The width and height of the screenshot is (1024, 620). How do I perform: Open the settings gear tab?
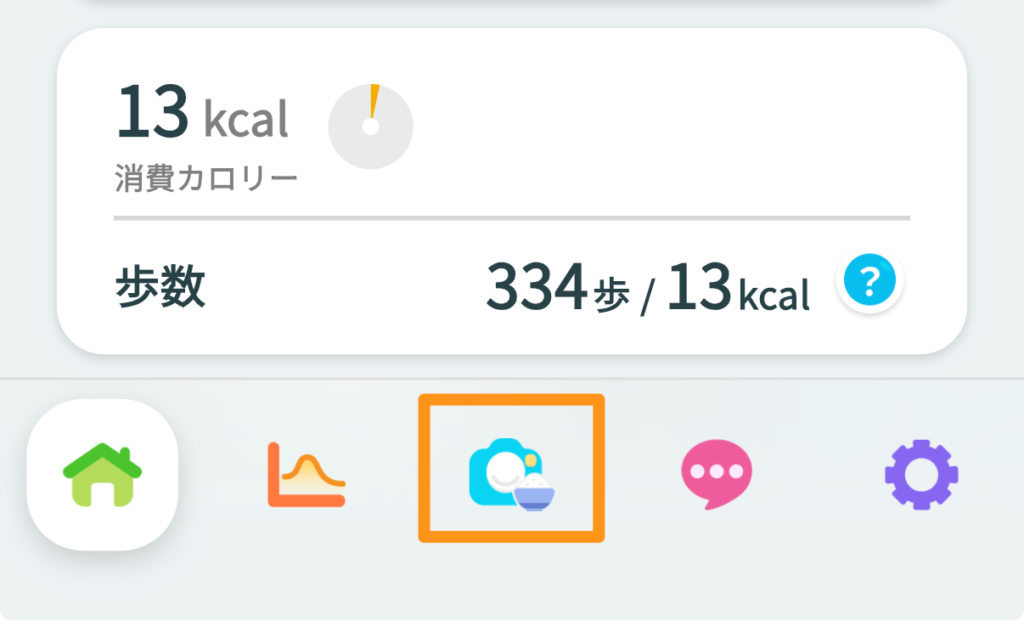pos(921,474)
